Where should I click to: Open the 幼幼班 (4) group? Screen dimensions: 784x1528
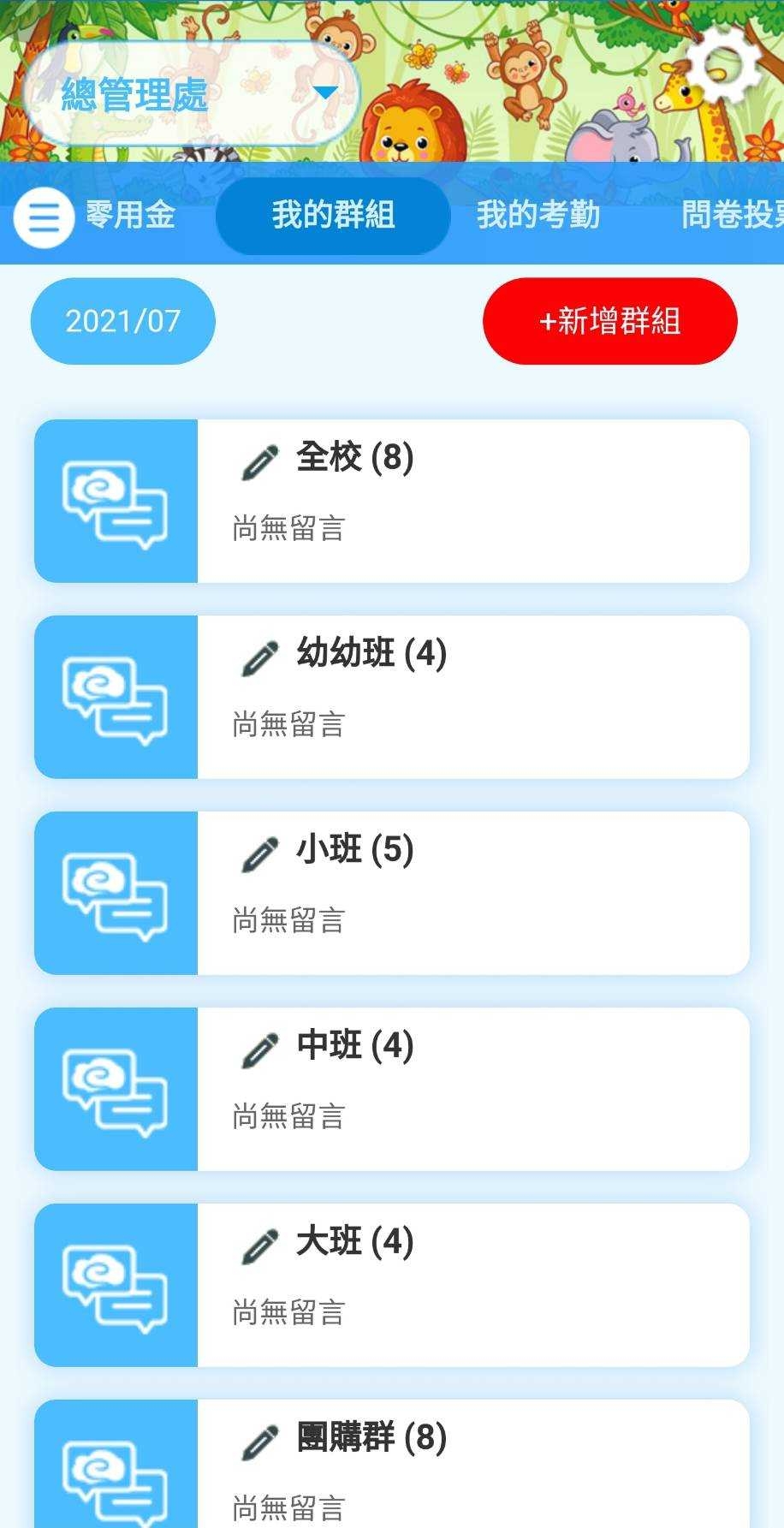click(x=472, y=697)
